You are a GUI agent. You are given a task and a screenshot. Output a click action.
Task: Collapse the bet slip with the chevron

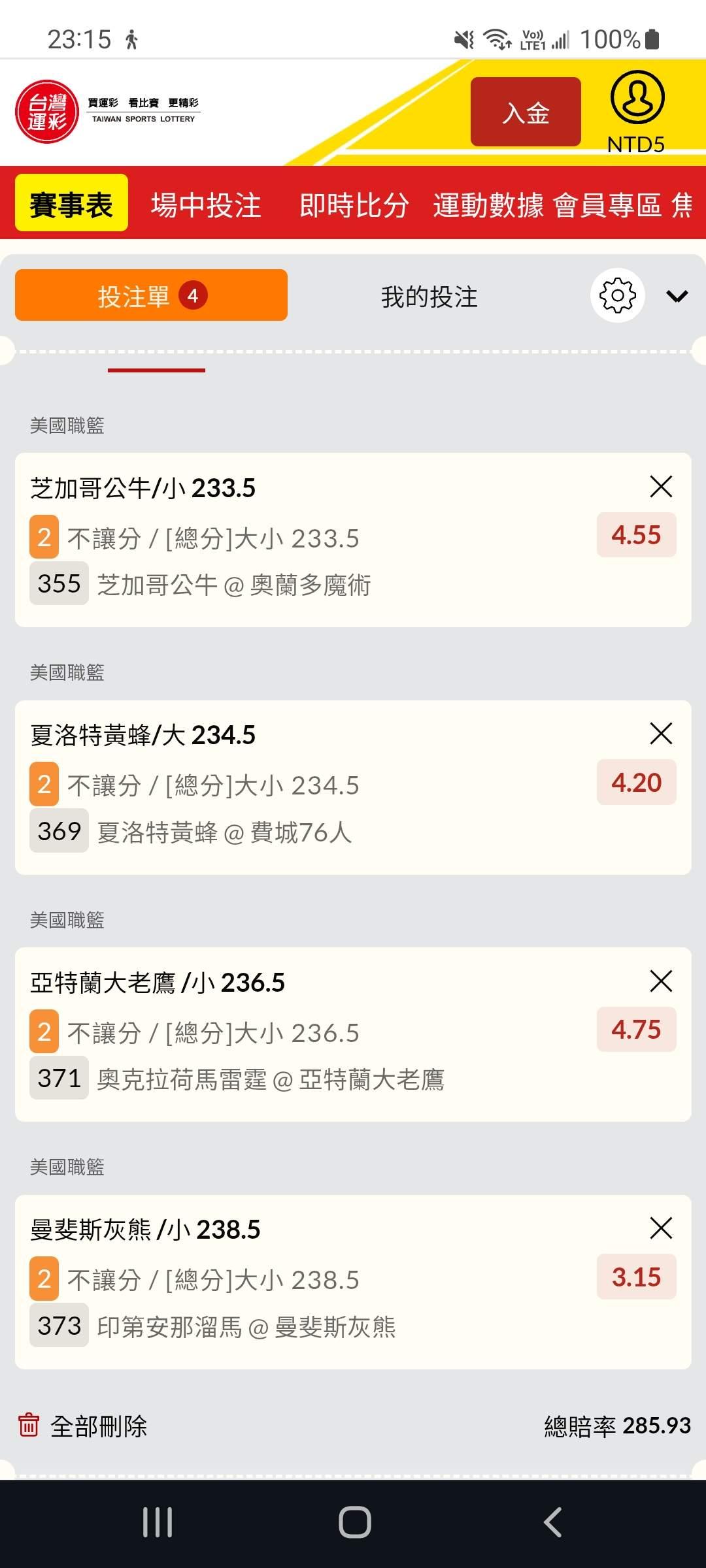point(677,297)
